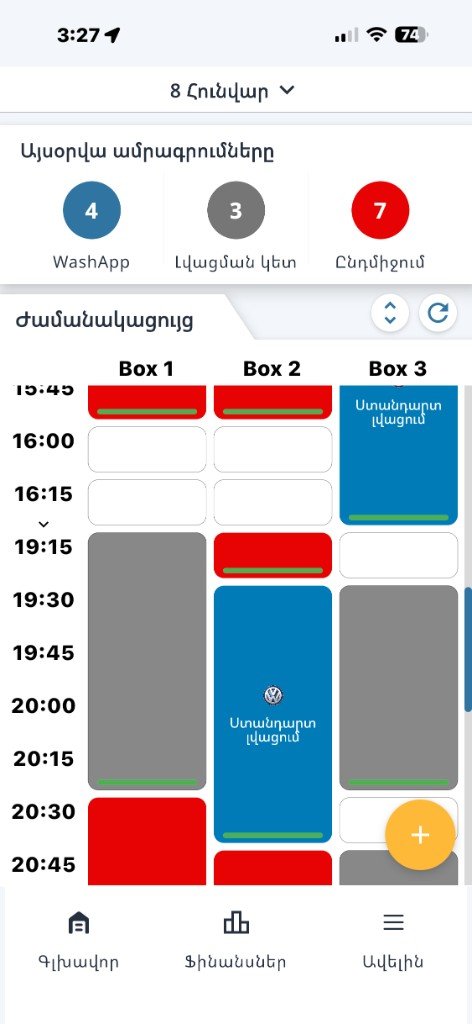Open the grey 19:15 block in Box 1
Screen dimensions: 472x1024
point(147,661)
